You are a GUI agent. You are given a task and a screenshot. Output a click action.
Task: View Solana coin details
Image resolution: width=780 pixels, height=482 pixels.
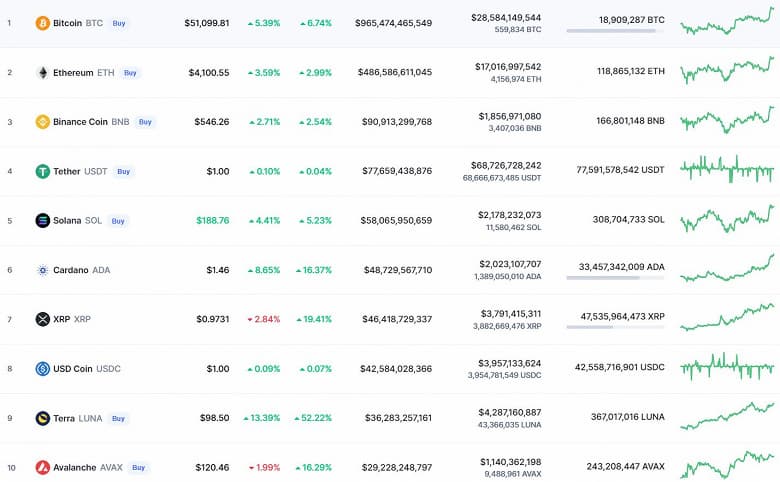[66, 221]
